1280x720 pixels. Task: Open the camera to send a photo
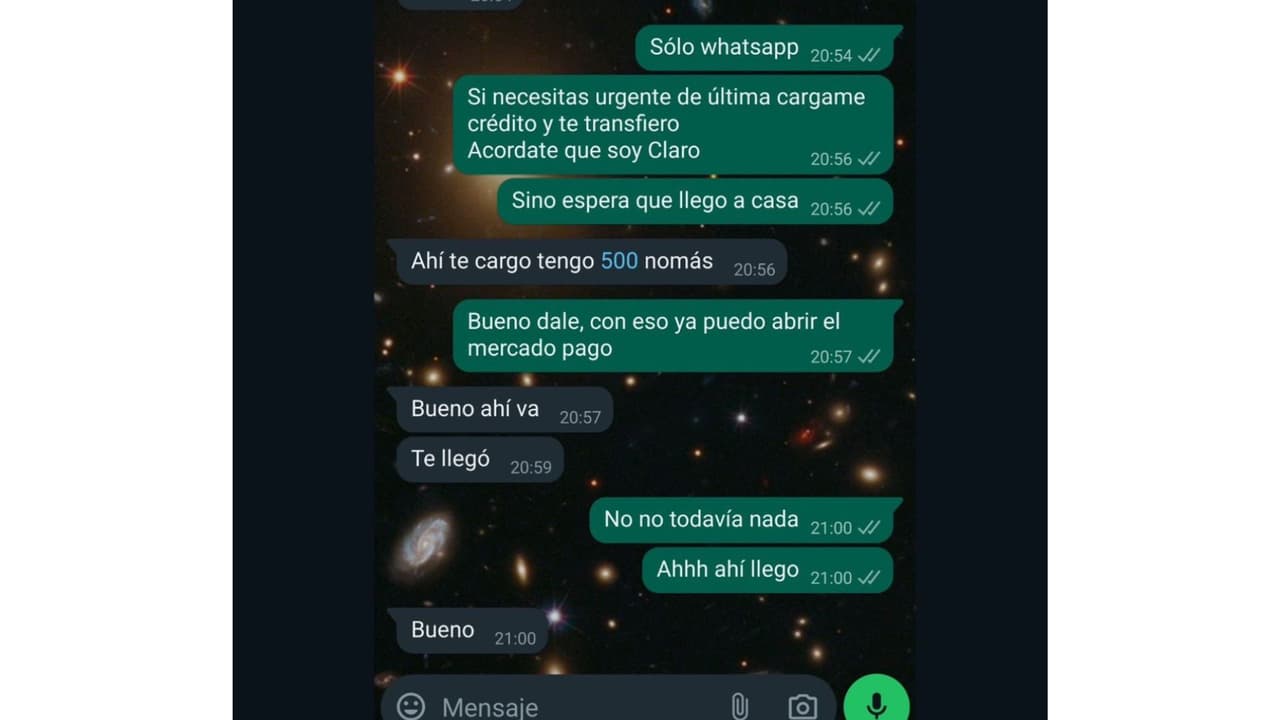coord(802,706)
